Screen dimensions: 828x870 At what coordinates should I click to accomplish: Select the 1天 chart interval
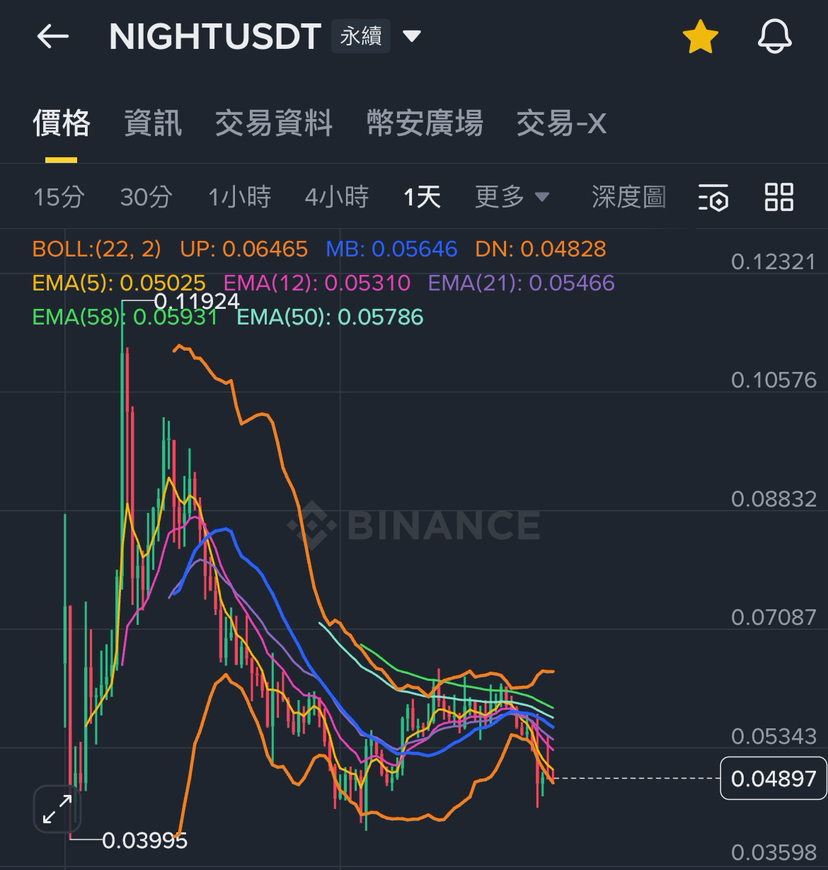coord(422,197)
